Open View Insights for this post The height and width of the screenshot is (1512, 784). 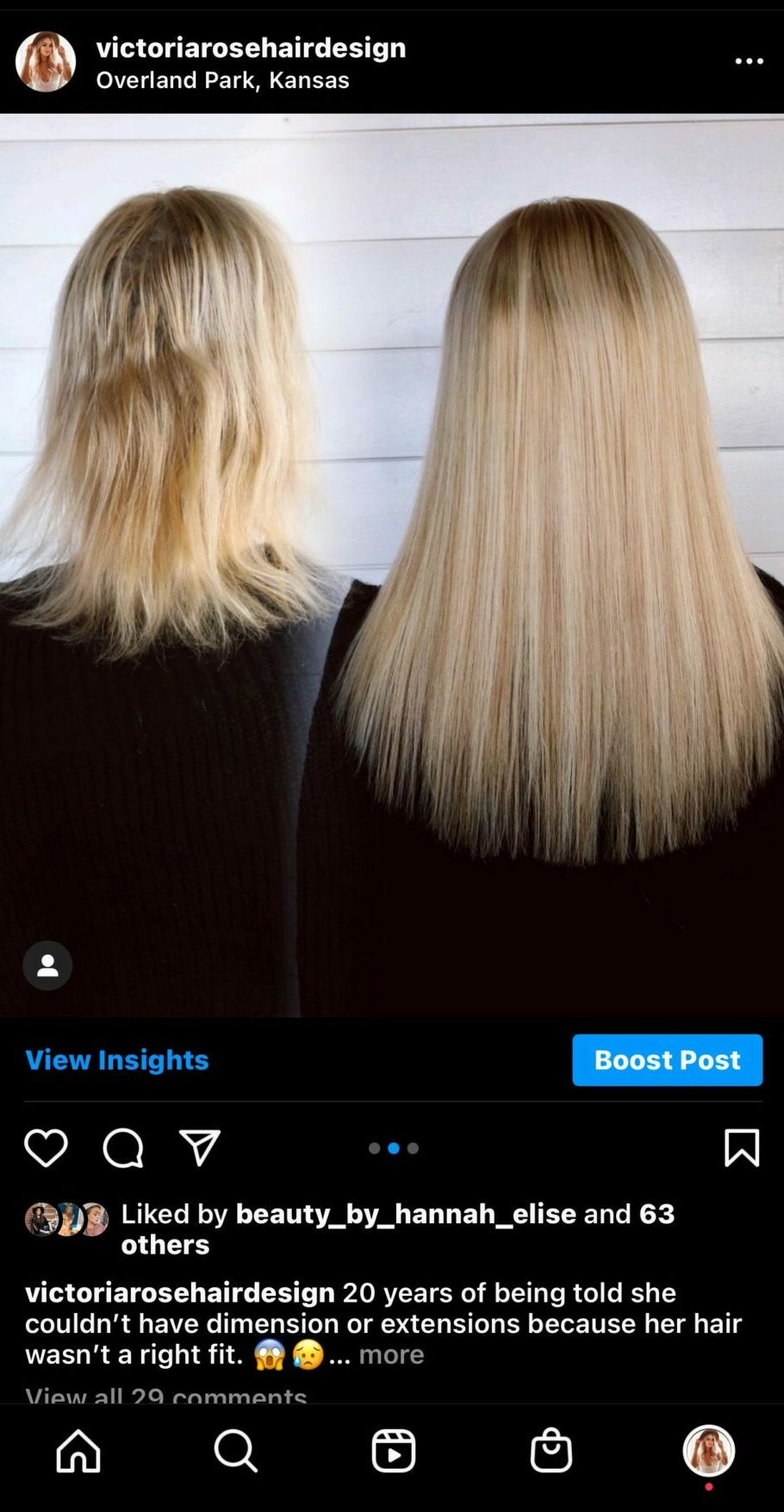117,1060
